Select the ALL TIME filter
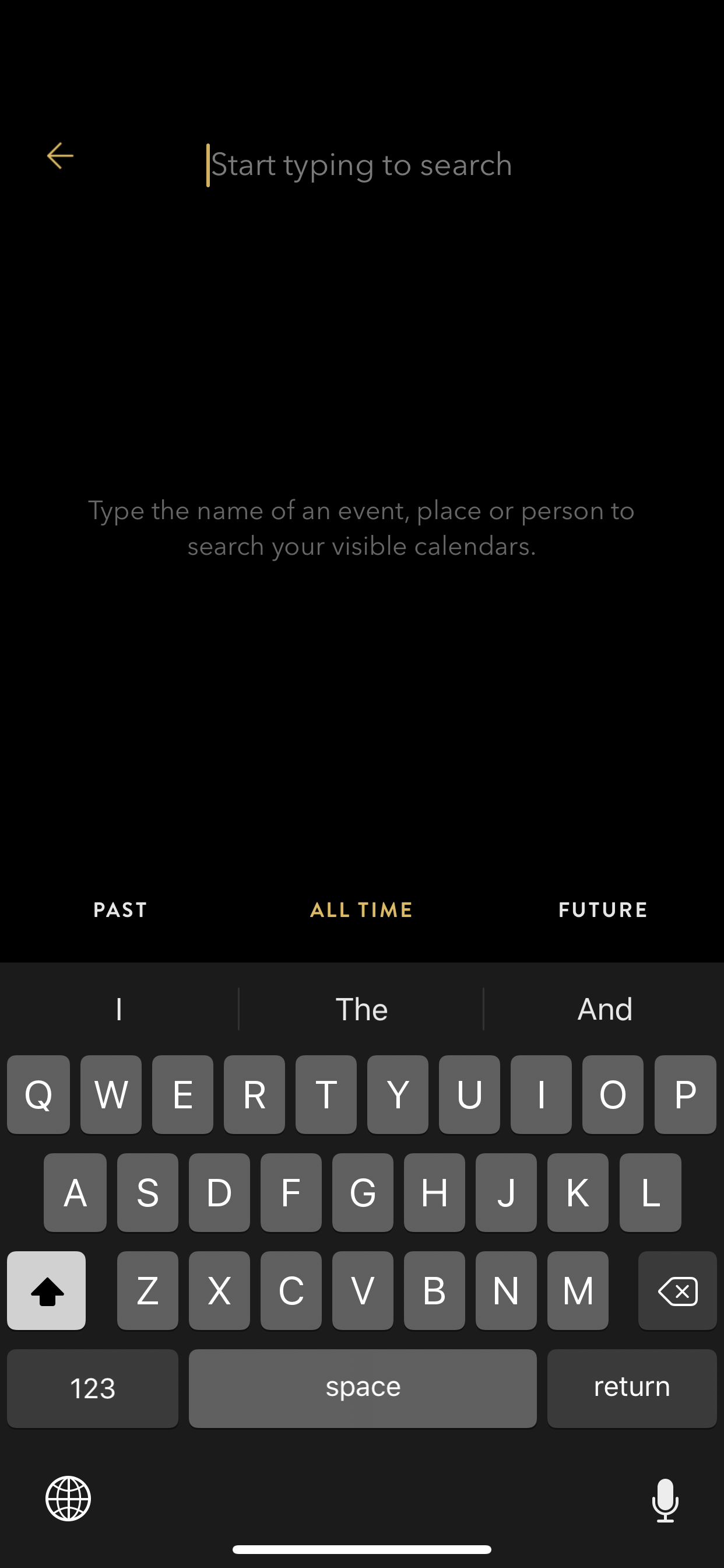The image size is (724, 1568). click(x=361, y=910)
